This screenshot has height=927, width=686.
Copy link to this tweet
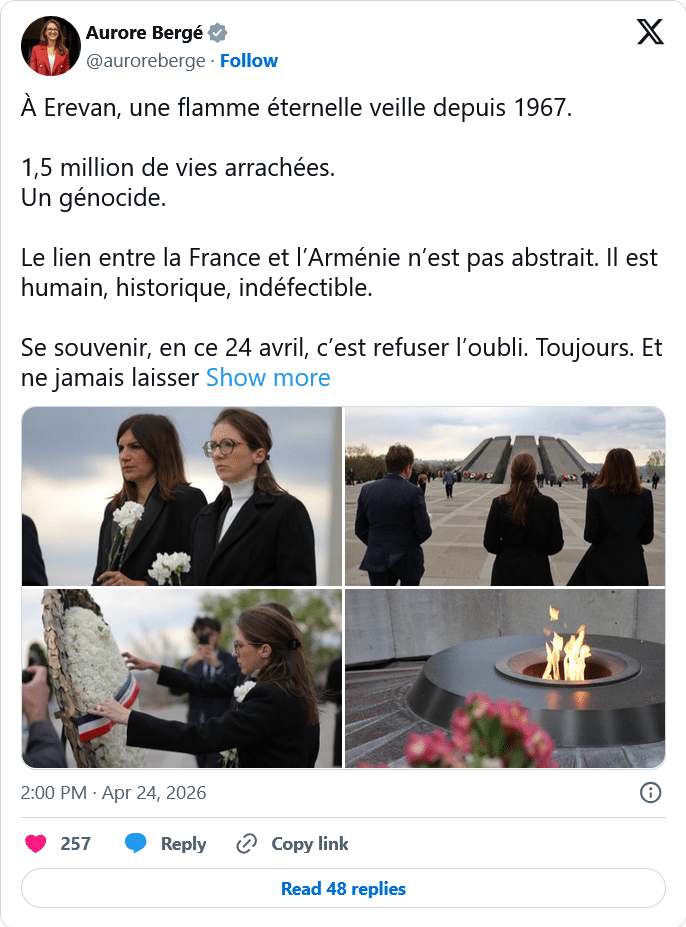tap(292, 844)
